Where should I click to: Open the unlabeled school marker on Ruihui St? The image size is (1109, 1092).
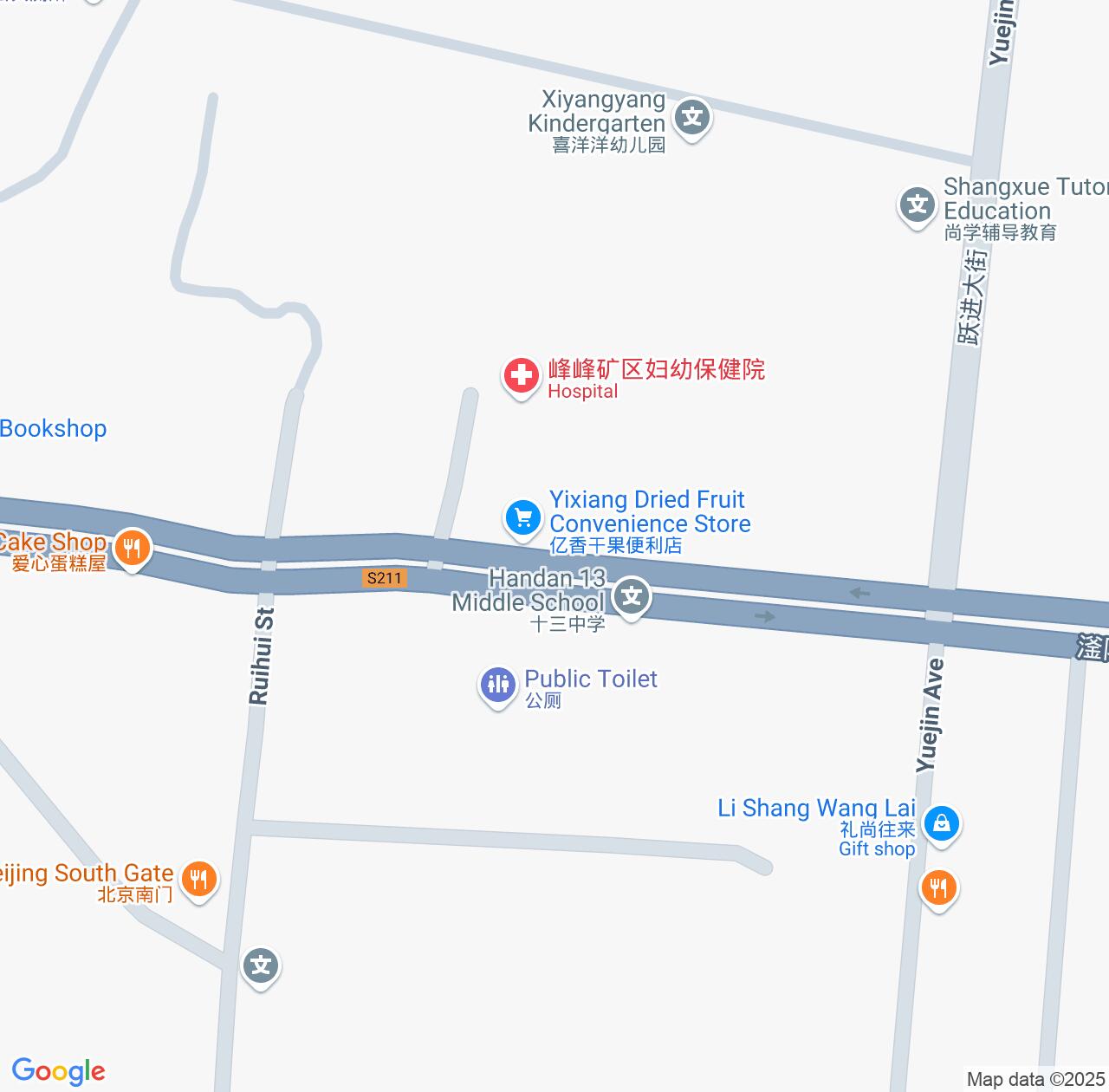coord(261,965)
